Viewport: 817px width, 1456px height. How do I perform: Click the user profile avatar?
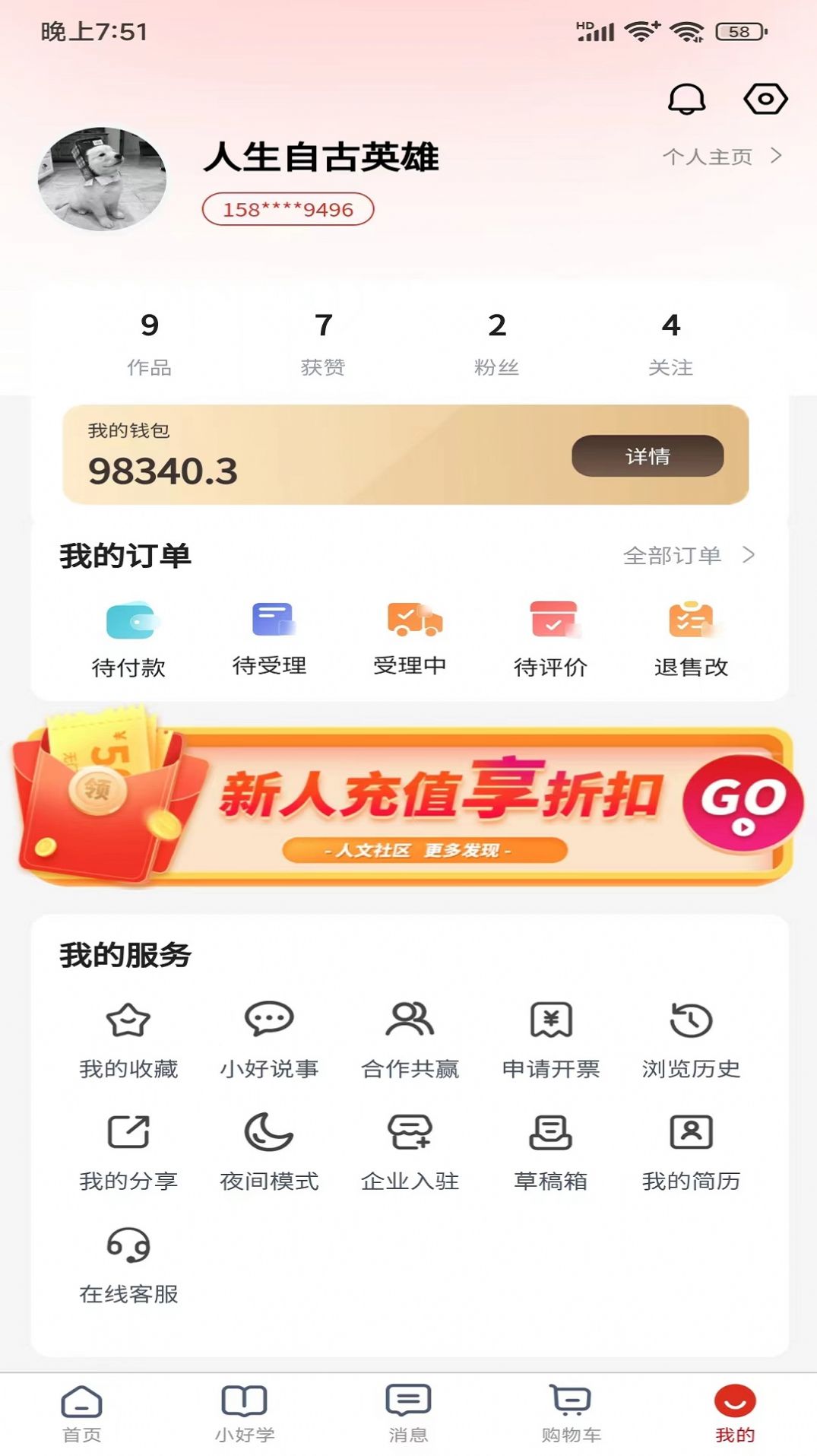[103, 177]
